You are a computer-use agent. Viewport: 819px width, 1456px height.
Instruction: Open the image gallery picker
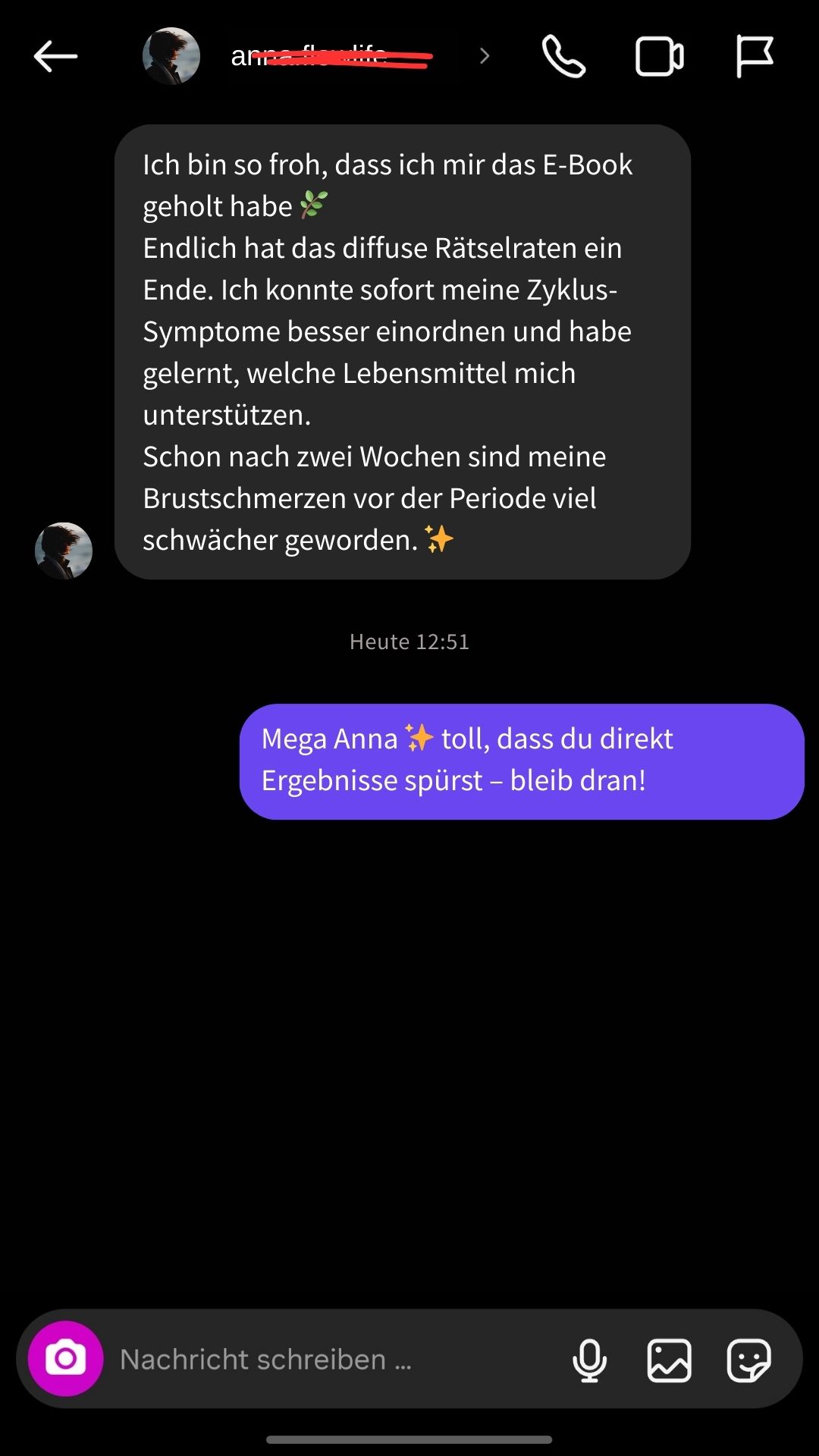click(670, 1359)
